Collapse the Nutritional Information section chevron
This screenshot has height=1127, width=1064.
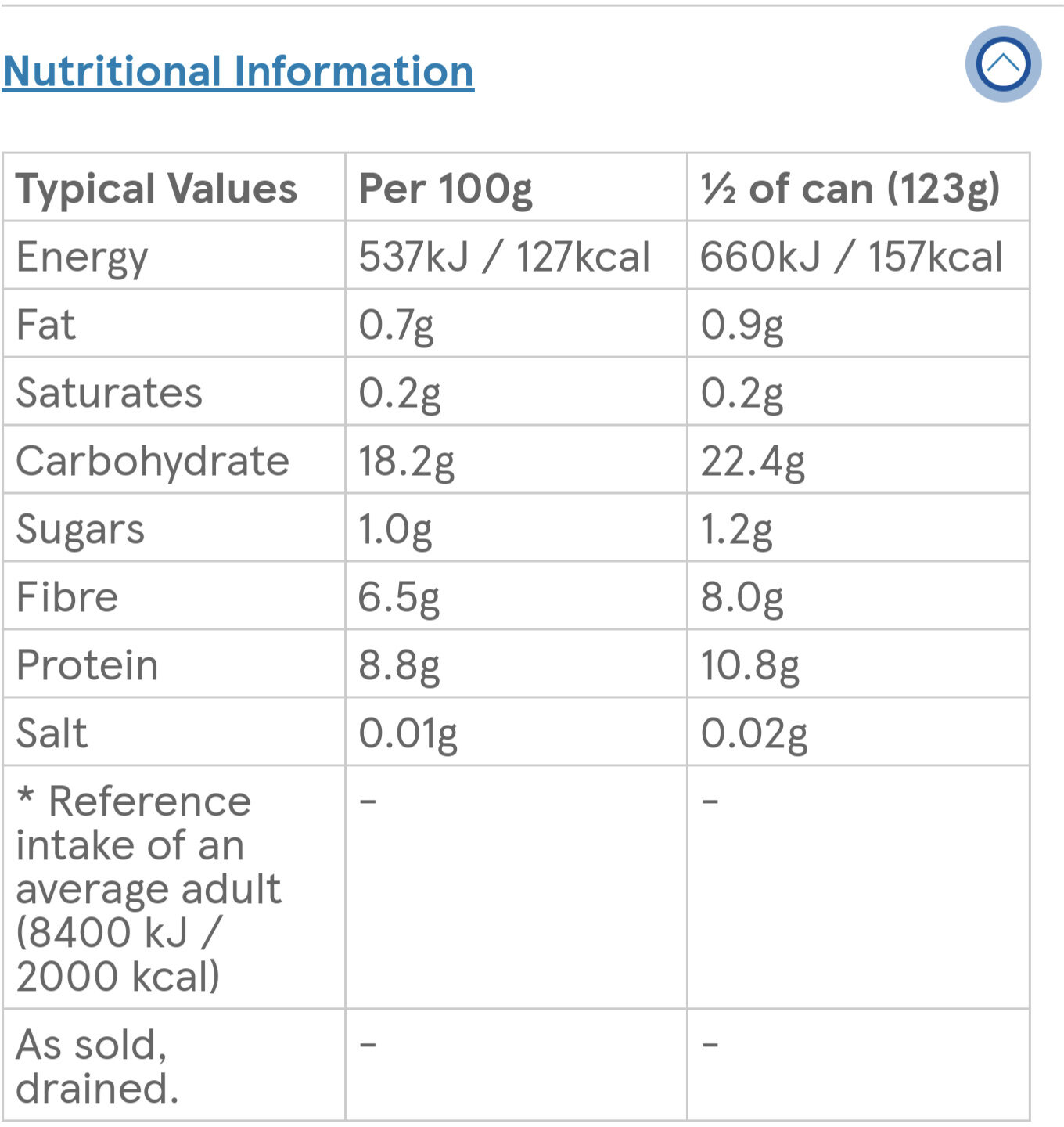click(1003, 64)
